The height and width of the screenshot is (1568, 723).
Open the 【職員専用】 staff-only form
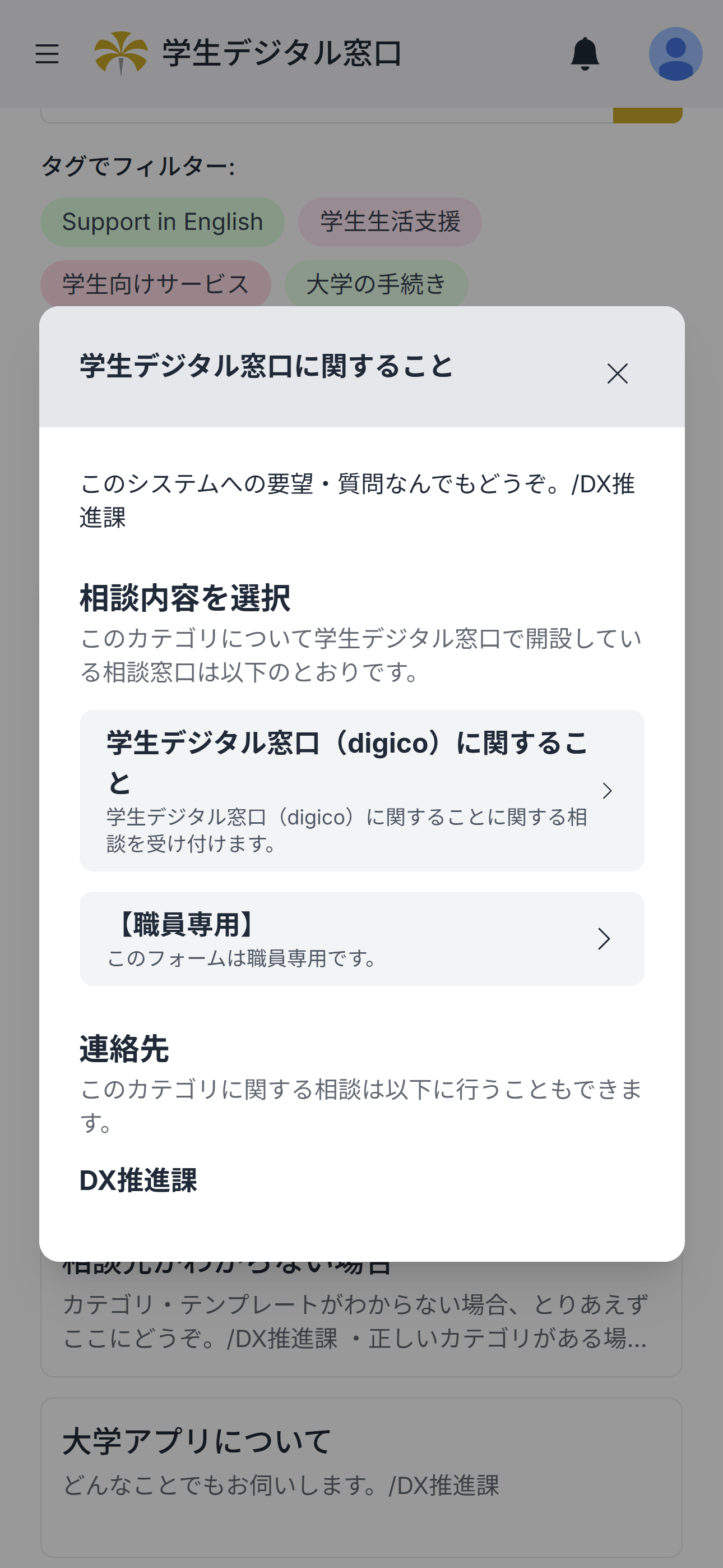[x=361, y=939]
